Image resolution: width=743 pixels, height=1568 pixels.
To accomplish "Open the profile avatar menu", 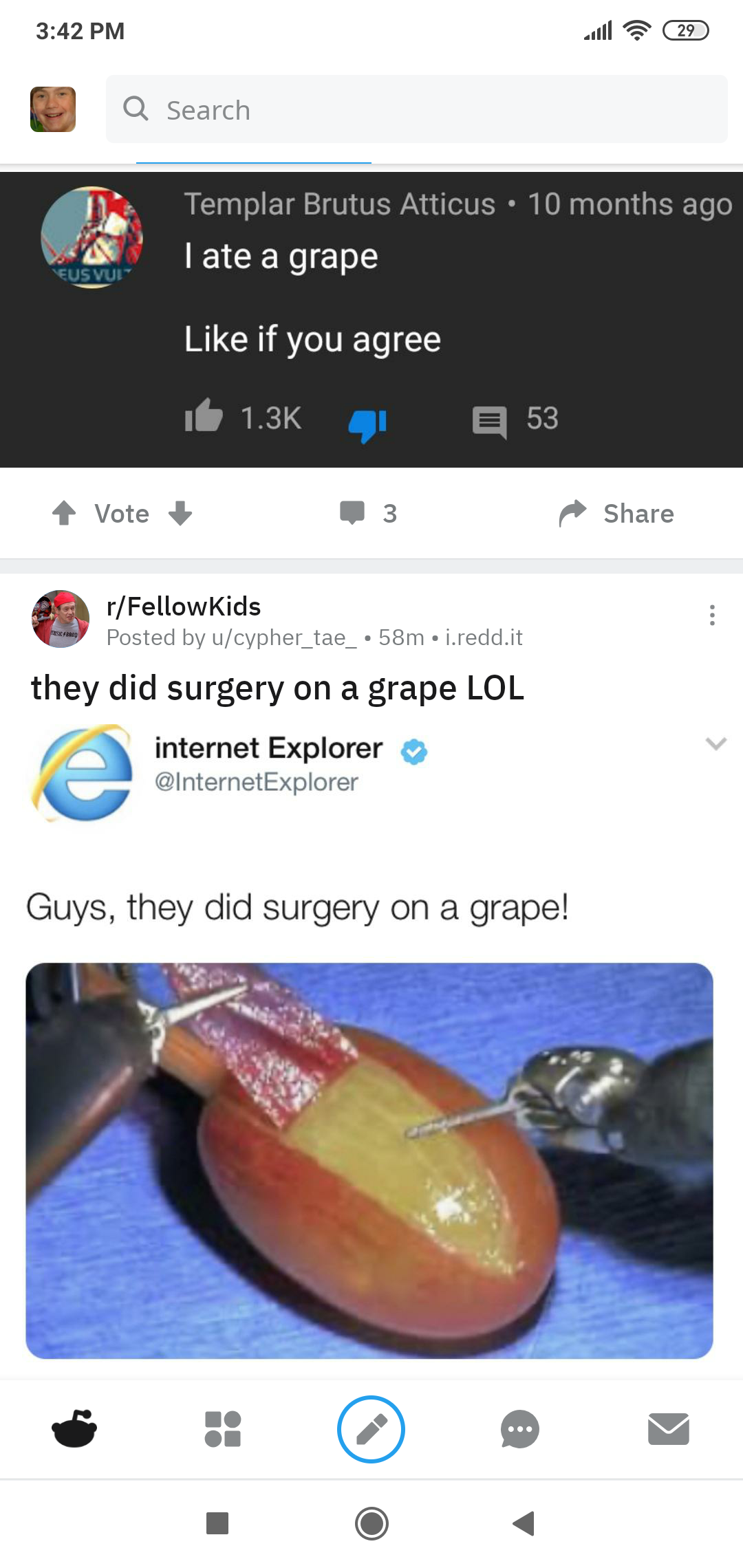I will point(53,109).
